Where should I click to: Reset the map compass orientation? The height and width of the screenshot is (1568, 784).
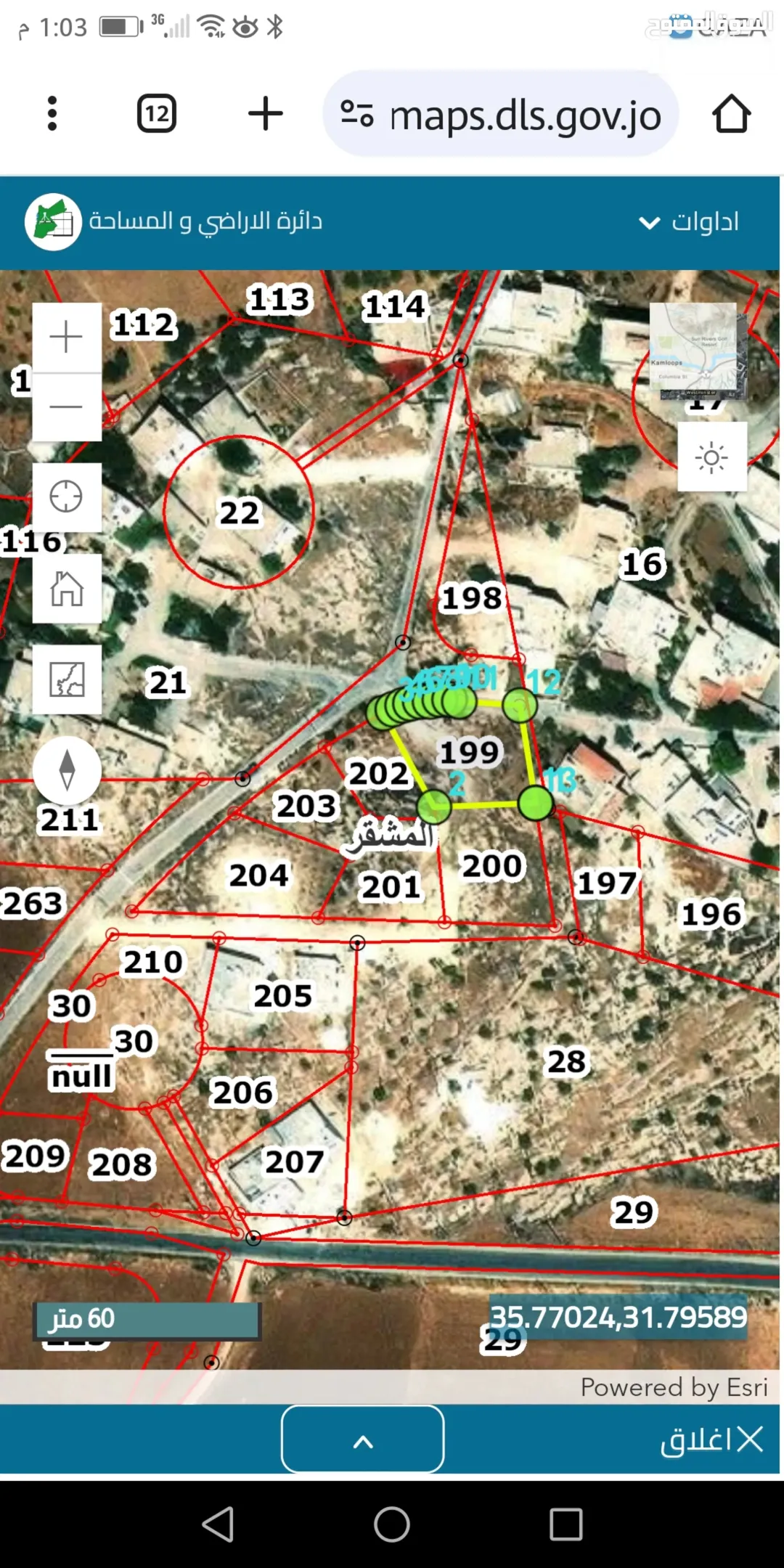tap(67, 770)
